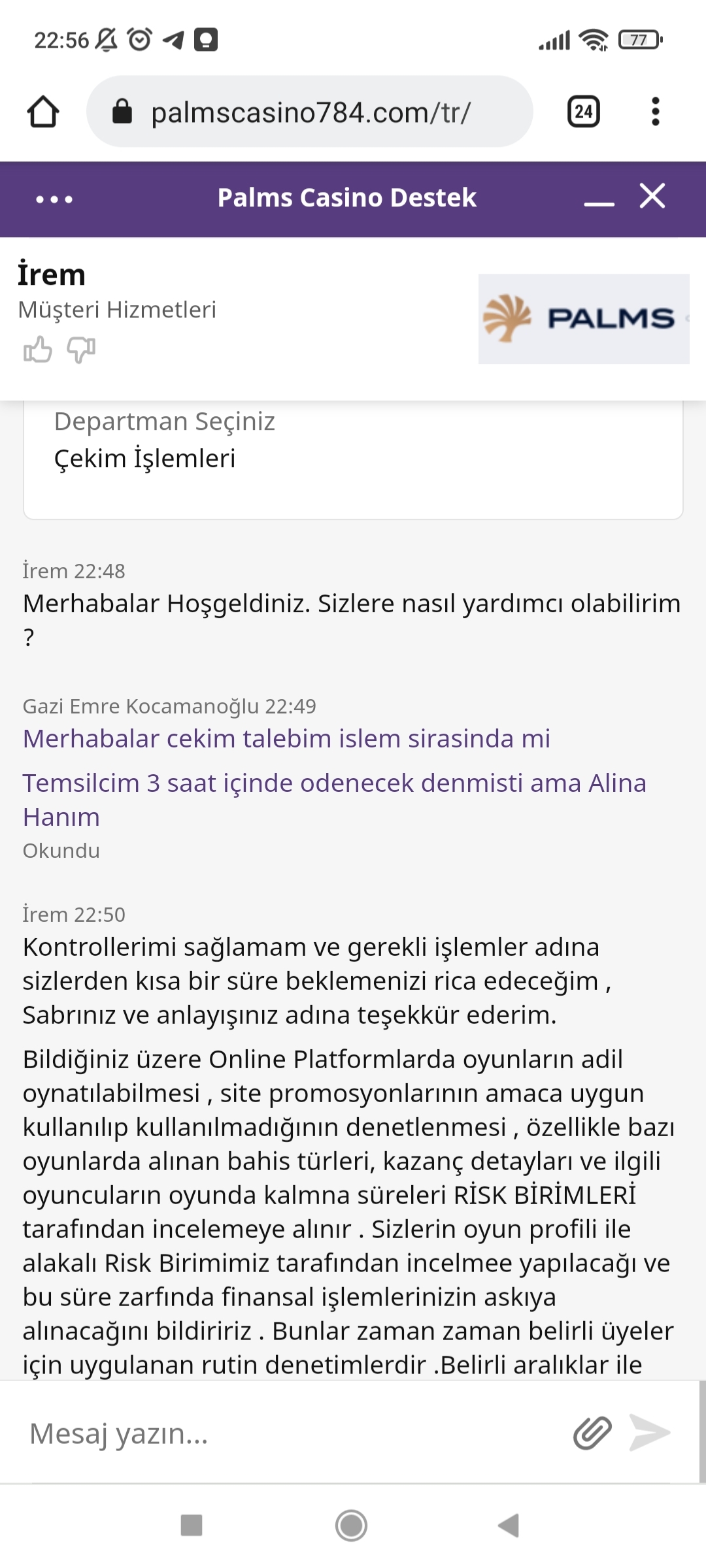Image resolution: width=706 pixels, height=1568 pixels.
Task: Open the browser home page
Action: pos(43,112)
